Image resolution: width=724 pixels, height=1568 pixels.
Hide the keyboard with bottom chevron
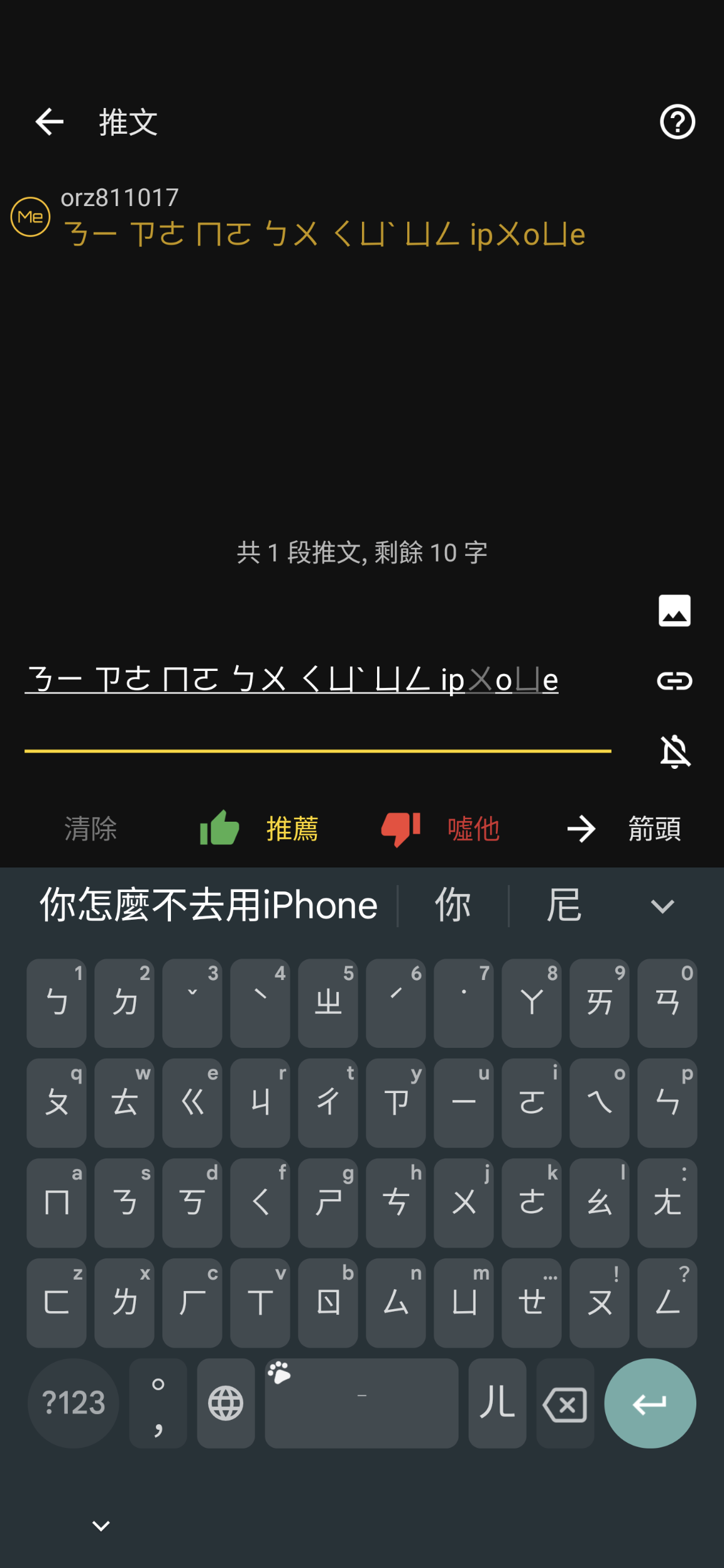click(101, 1526)
